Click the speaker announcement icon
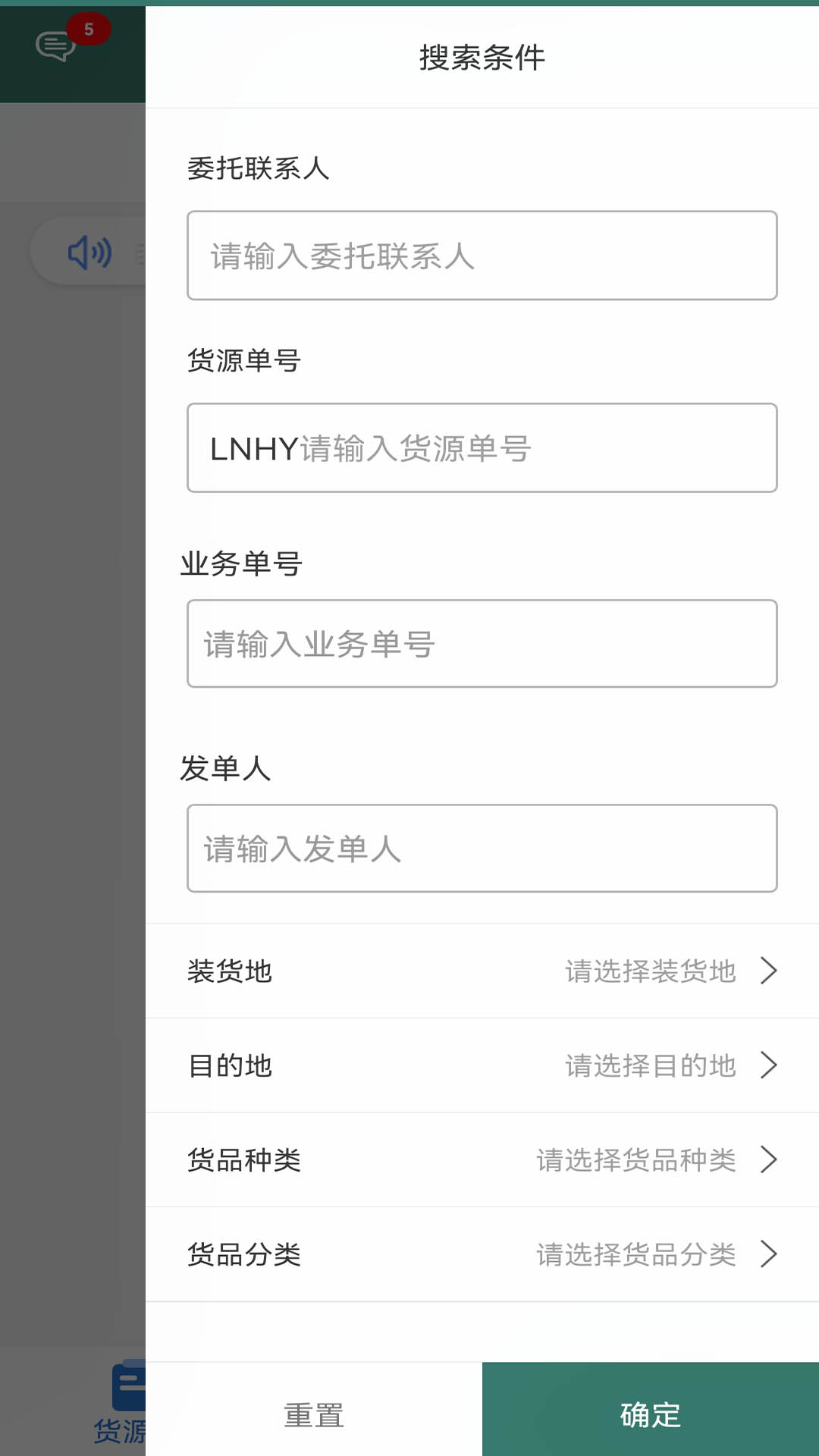The image size is (819, 1456). pos(90,251)
